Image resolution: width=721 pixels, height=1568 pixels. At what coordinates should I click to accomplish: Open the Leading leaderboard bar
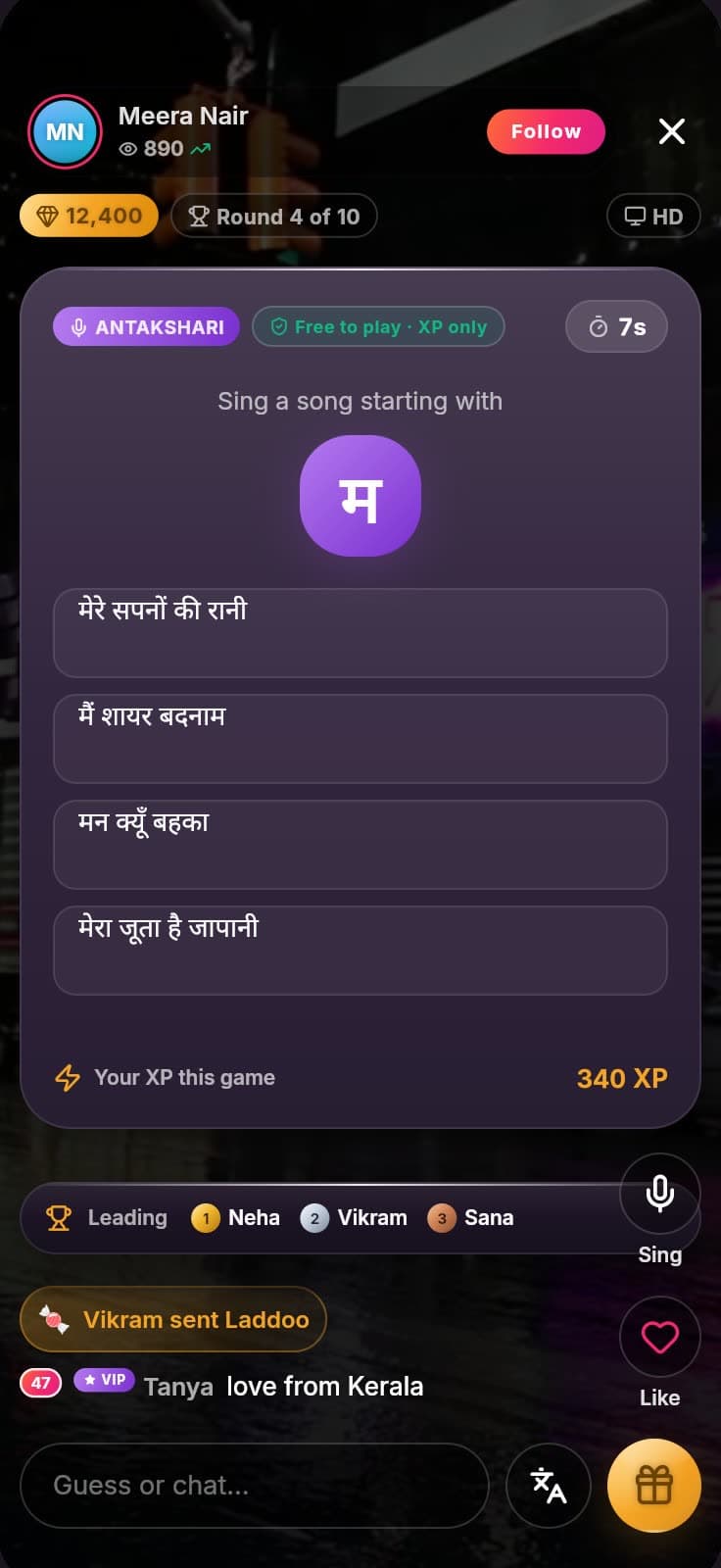(323, 1218)
